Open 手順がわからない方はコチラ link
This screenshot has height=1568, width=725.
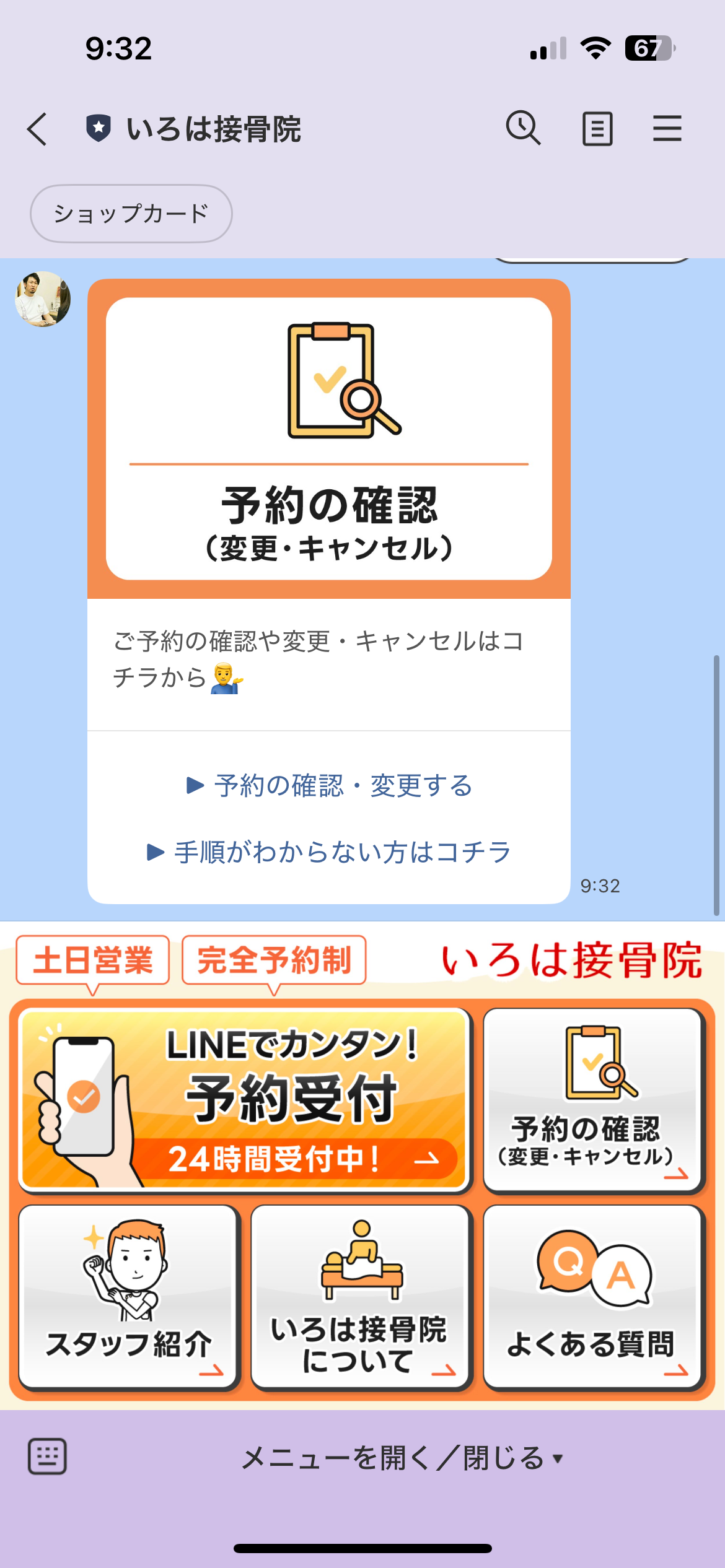(x=329, y=852)
